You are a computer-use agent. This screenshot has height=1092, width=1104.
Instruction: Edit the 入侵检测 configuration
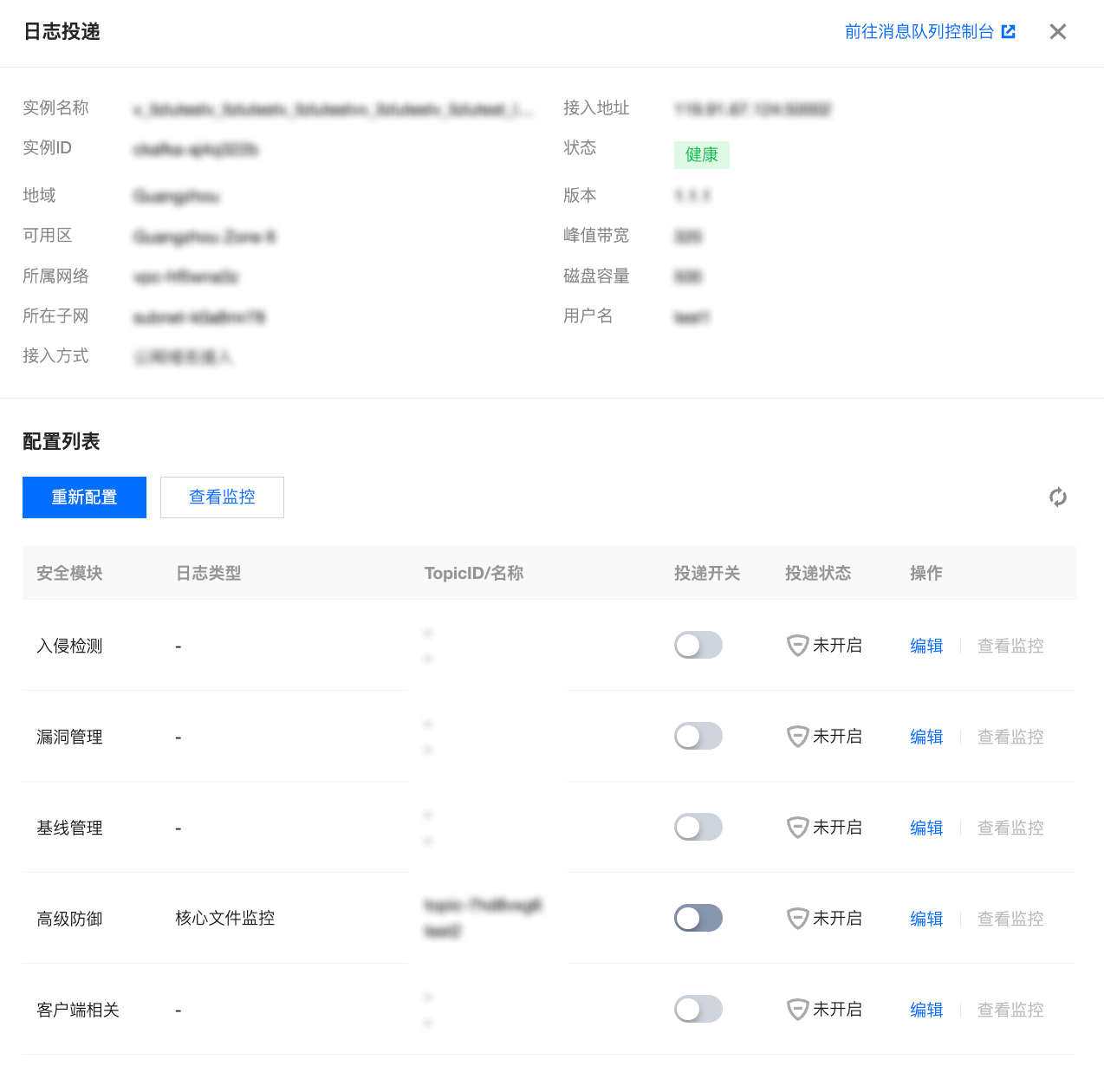pos(925,646)
